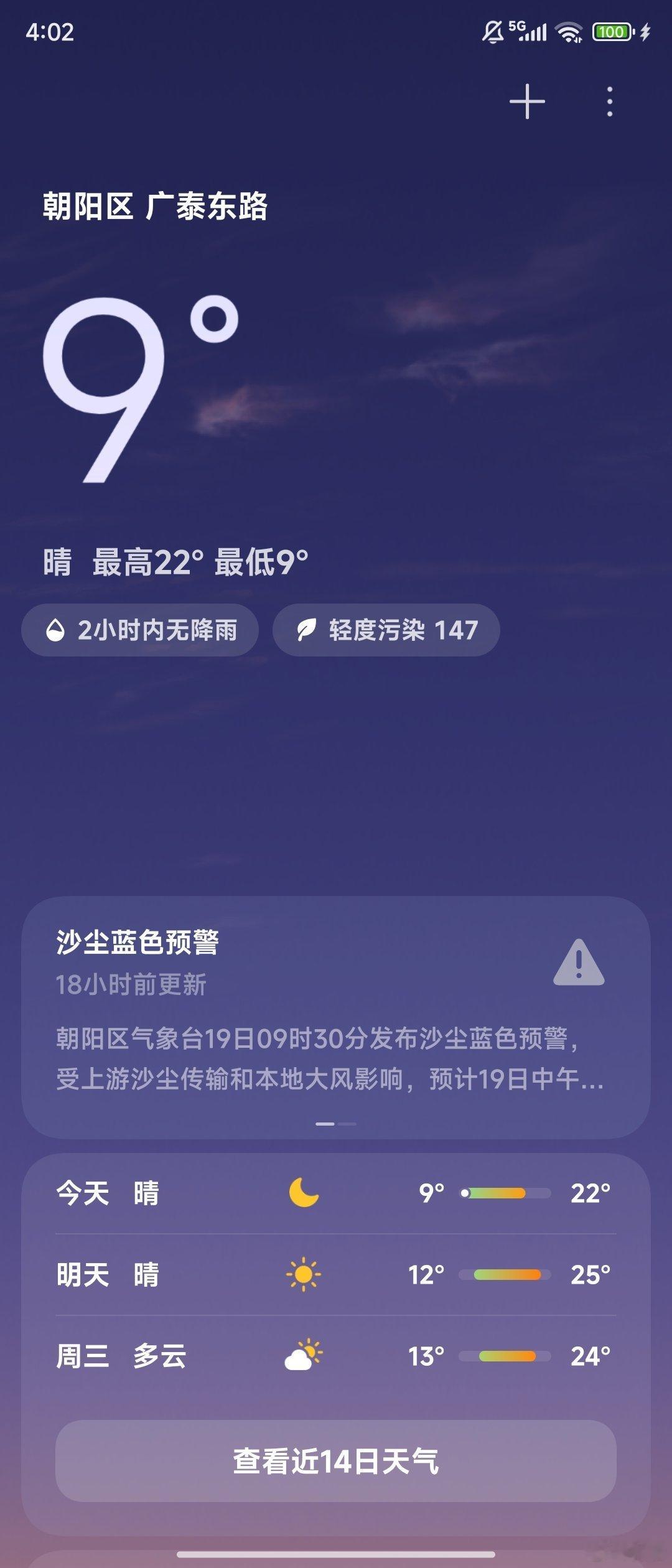Viewport: 672px width, 1568px height.
Task: Tap the leaf air quality icon
Action: [307, 629]
